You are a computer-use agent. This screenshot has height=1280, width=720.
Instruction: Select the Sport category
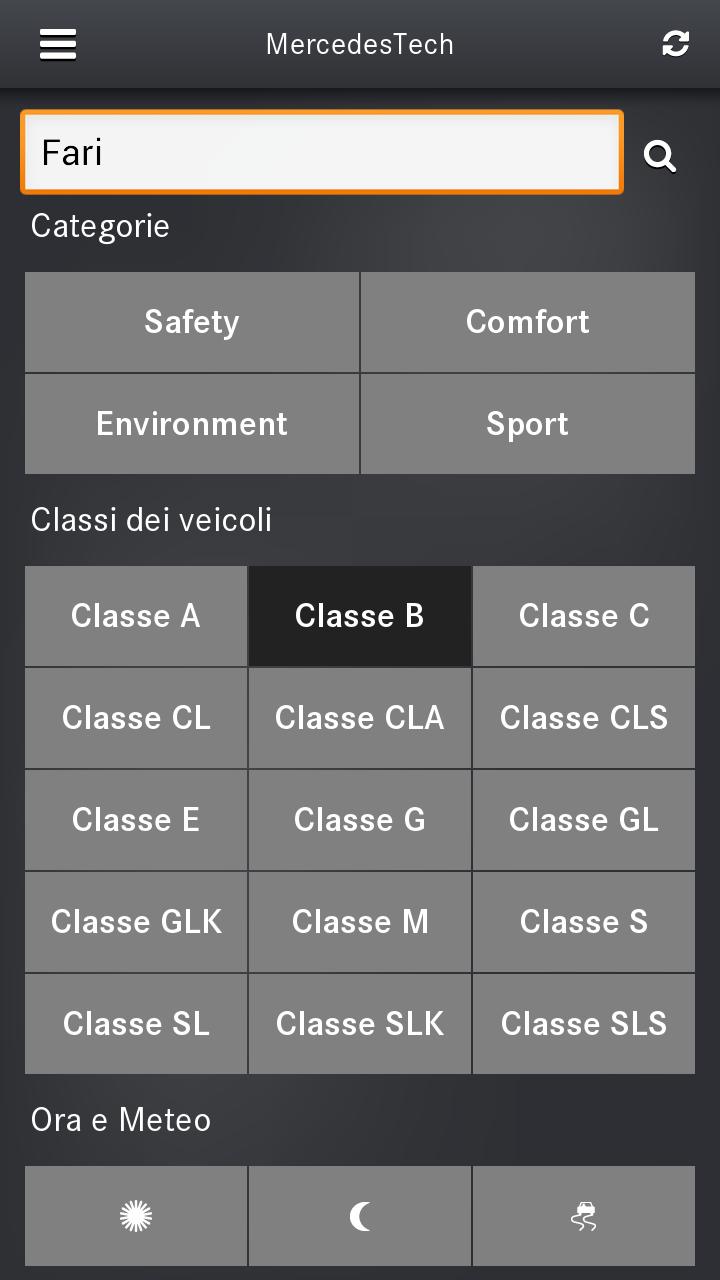pyautogui.click(x=527, y=424)
